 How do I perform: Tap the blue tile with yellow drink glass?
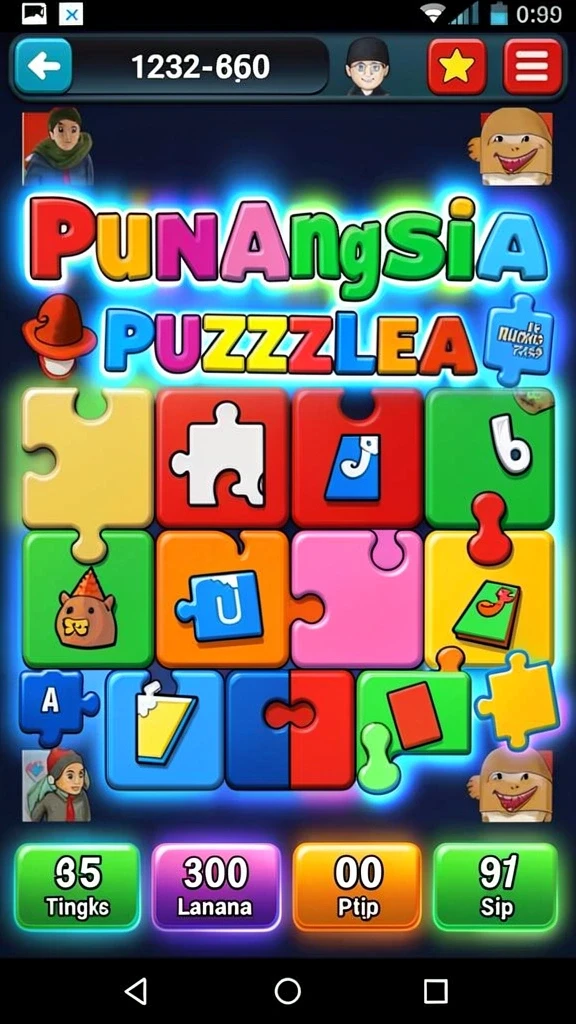click(165, 729)
